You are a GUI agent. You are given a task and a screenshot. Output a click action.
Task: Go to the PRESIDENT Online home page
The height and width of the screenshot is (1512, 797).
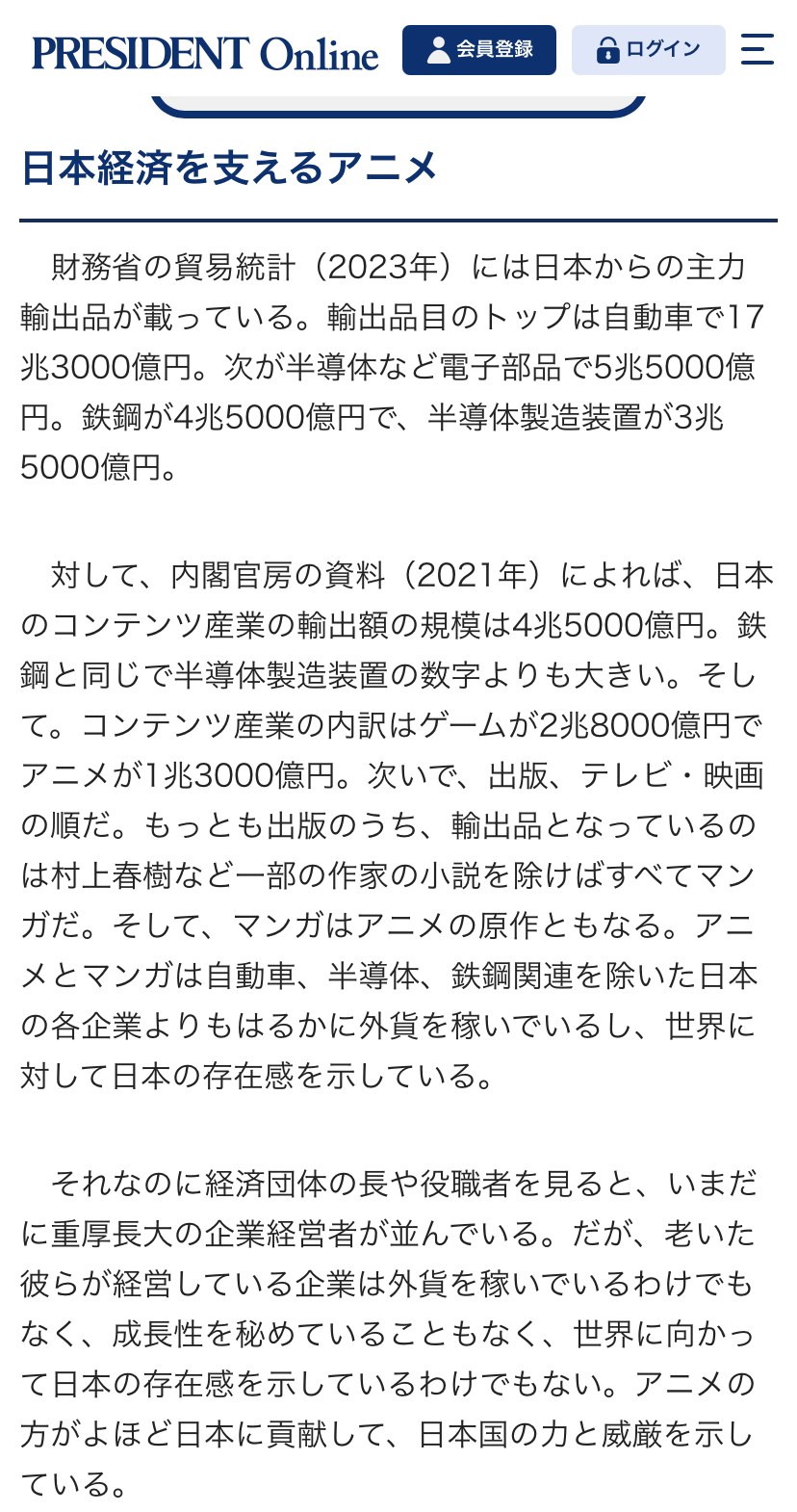tap(205, 53)
